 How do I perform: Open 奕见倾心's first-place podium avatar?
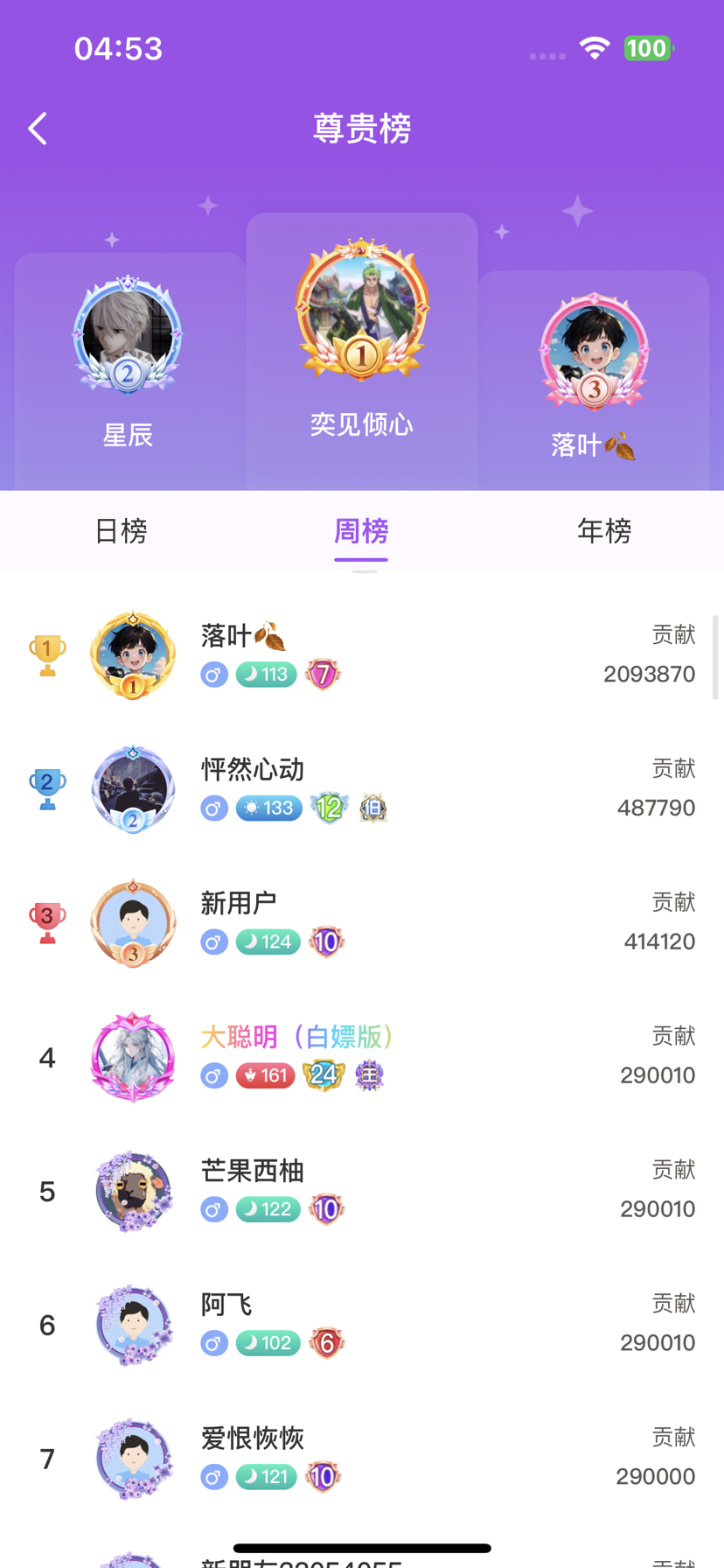tap(362, 309)
